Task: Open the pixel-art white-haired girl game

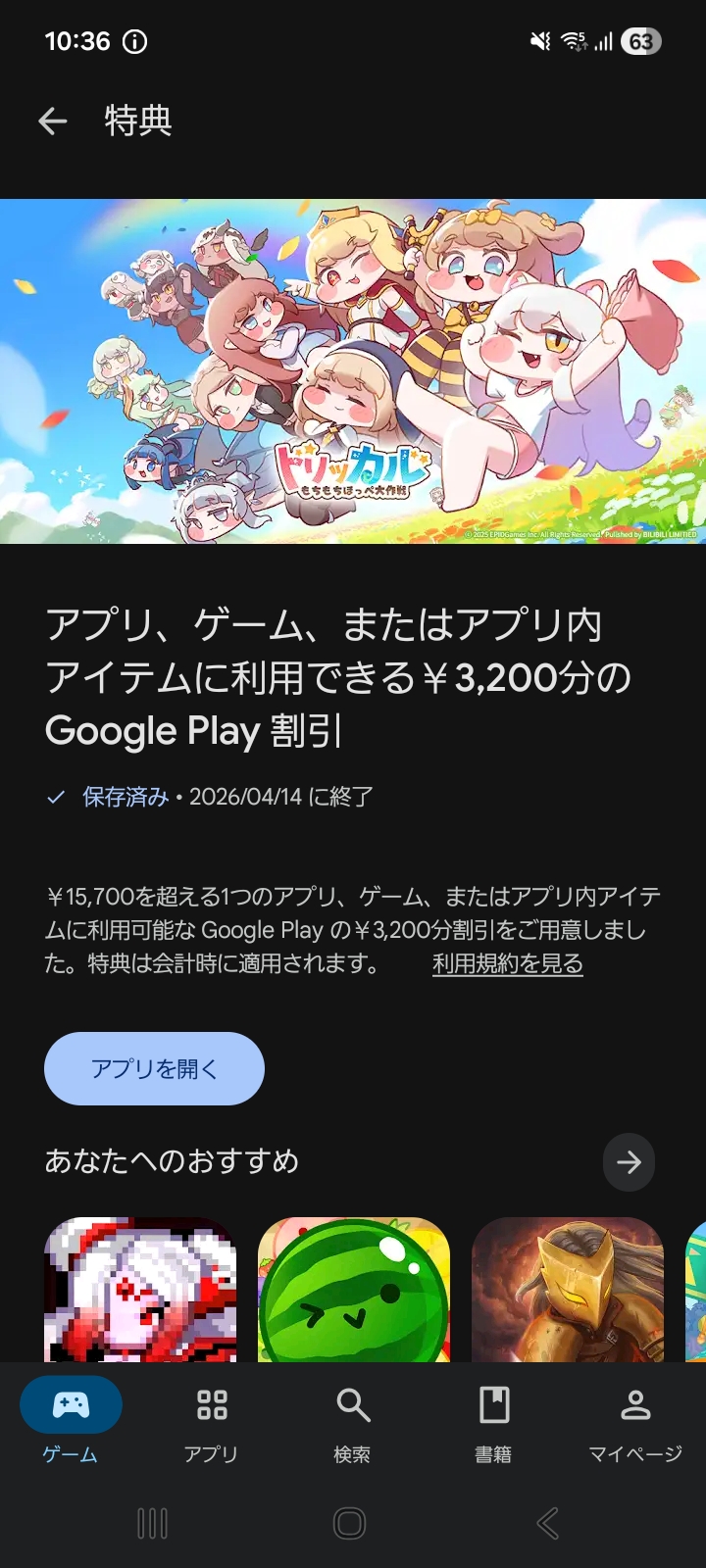Action: (140, 1289)
